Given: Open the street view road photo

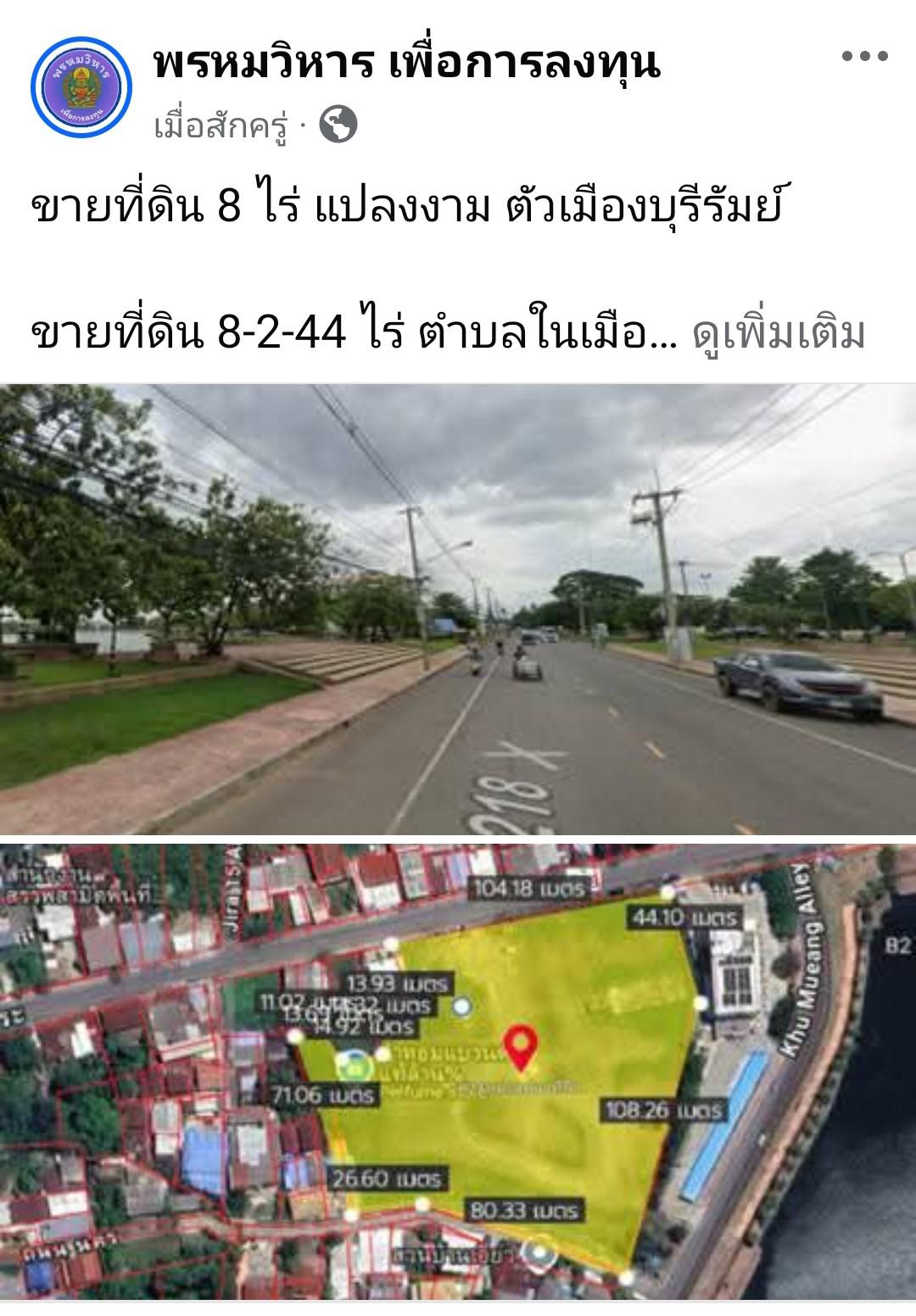Looking at the screenshot, I should click(458, 609).
